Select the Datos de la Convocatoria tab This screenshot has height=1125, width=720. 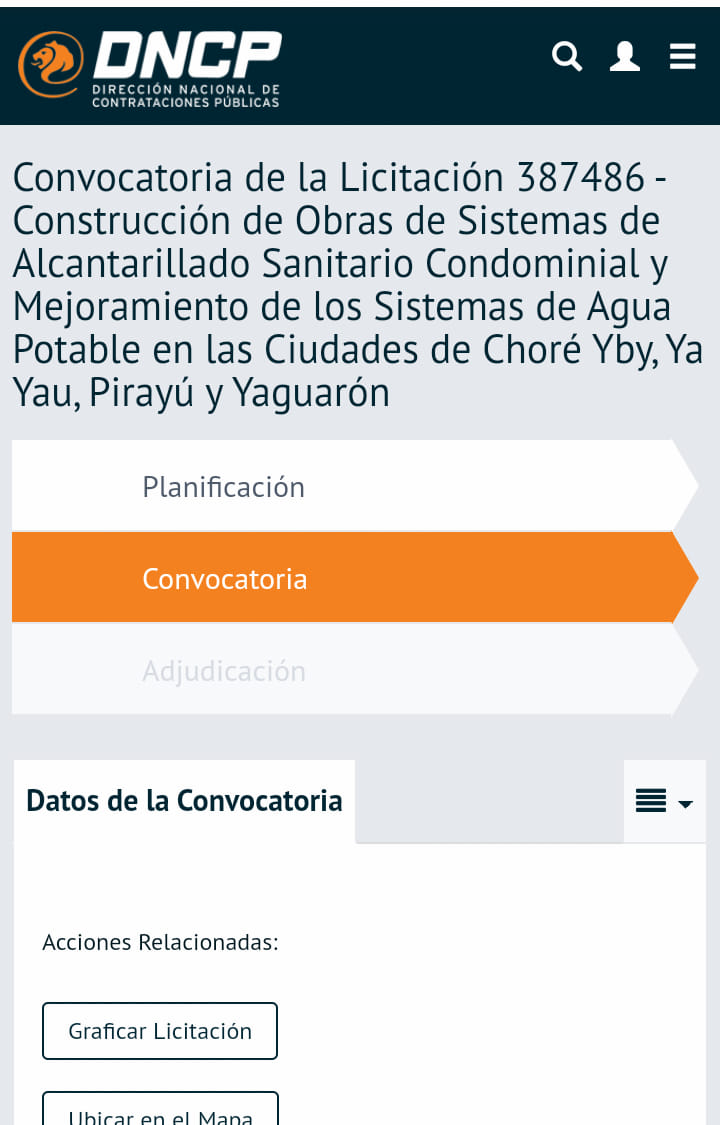pyautogui.click(x=184, y=801)
